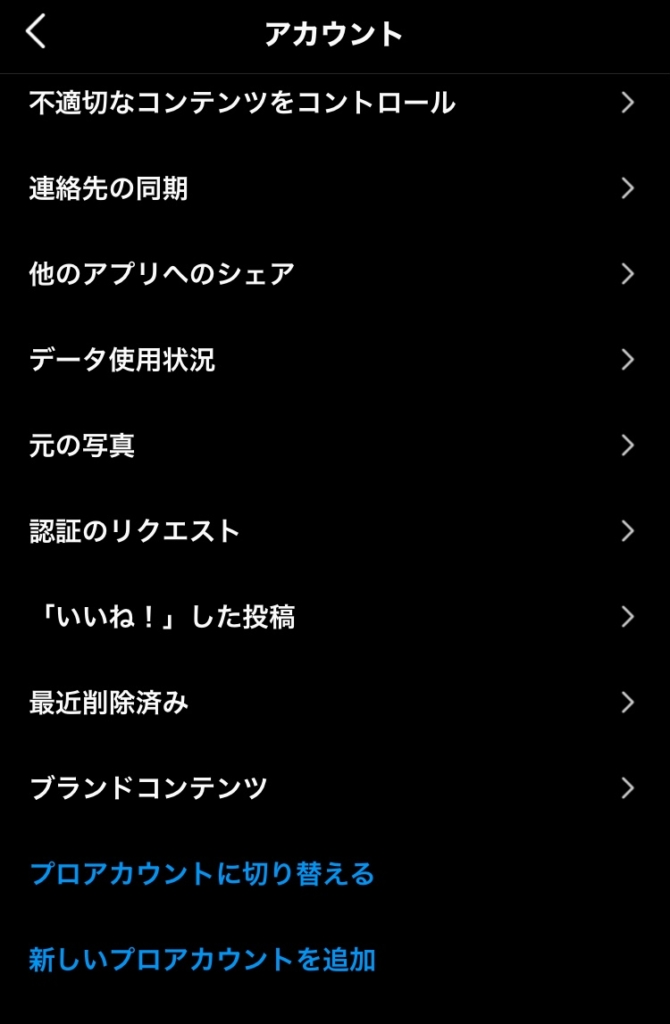This screenshot has width=670, height=1024.
Task: Open 最近削除済み items
Action: click(x=109, y=703)
